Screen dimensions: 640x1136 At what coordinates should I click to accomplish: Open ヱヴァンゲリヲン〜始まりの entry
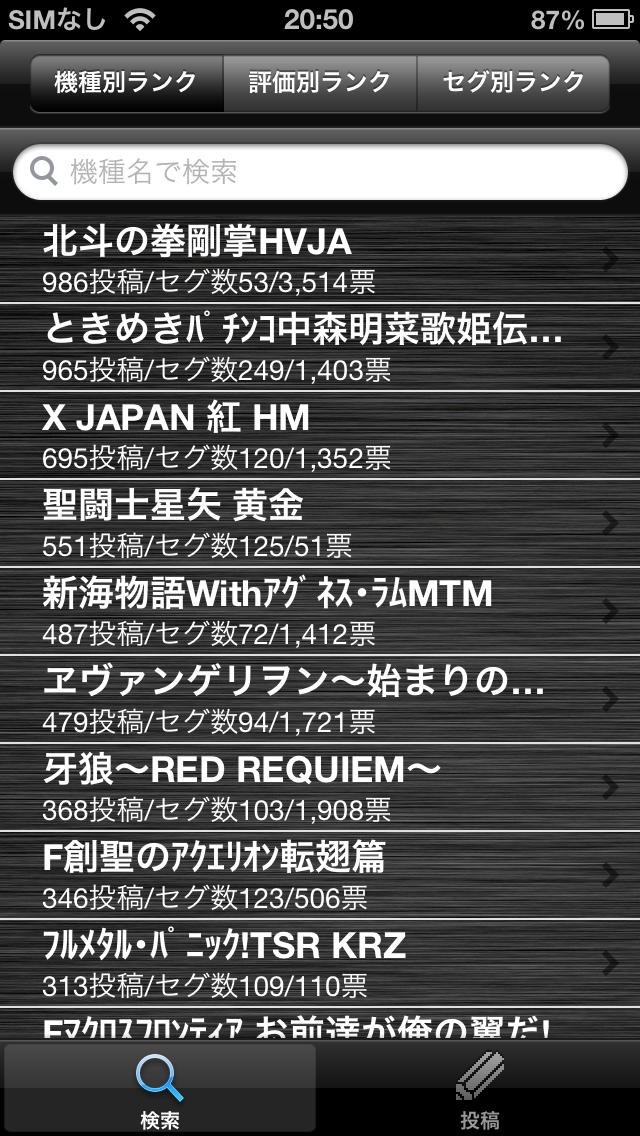(320, 698)
